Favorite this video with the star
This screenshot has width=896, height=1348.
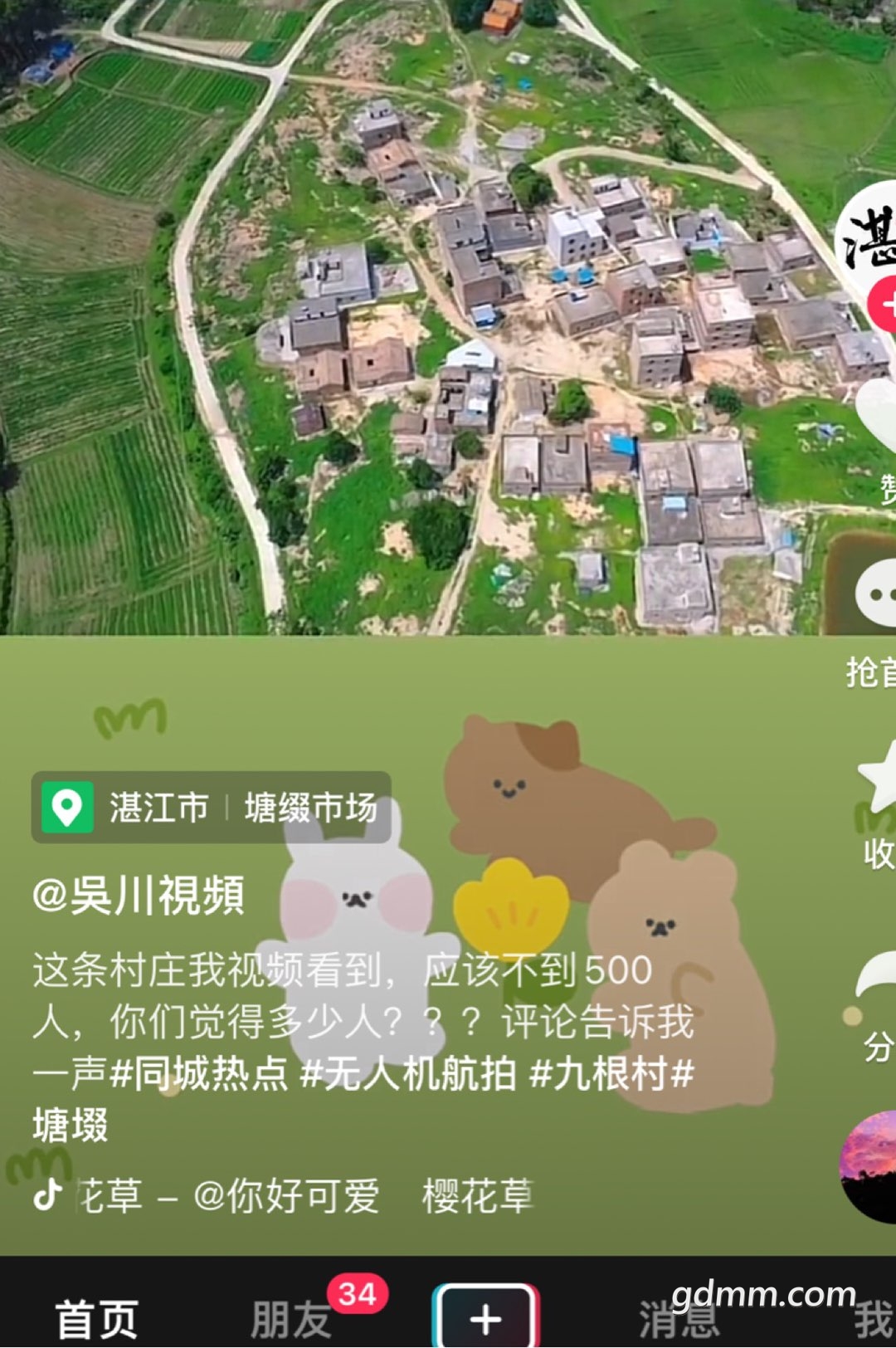click(x=879, y=778)
